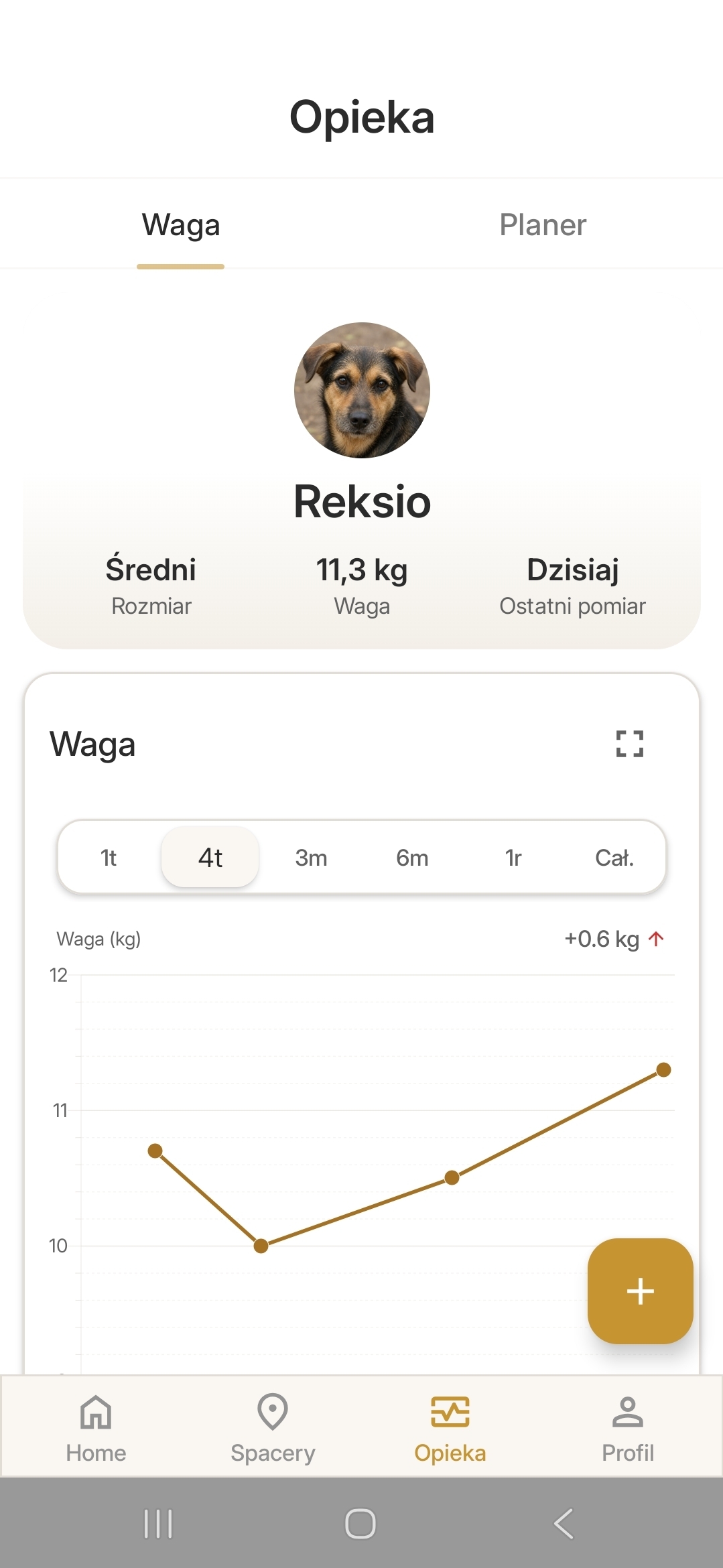Select the 4t period selector
723x1568 pixels.
[210, 858]
